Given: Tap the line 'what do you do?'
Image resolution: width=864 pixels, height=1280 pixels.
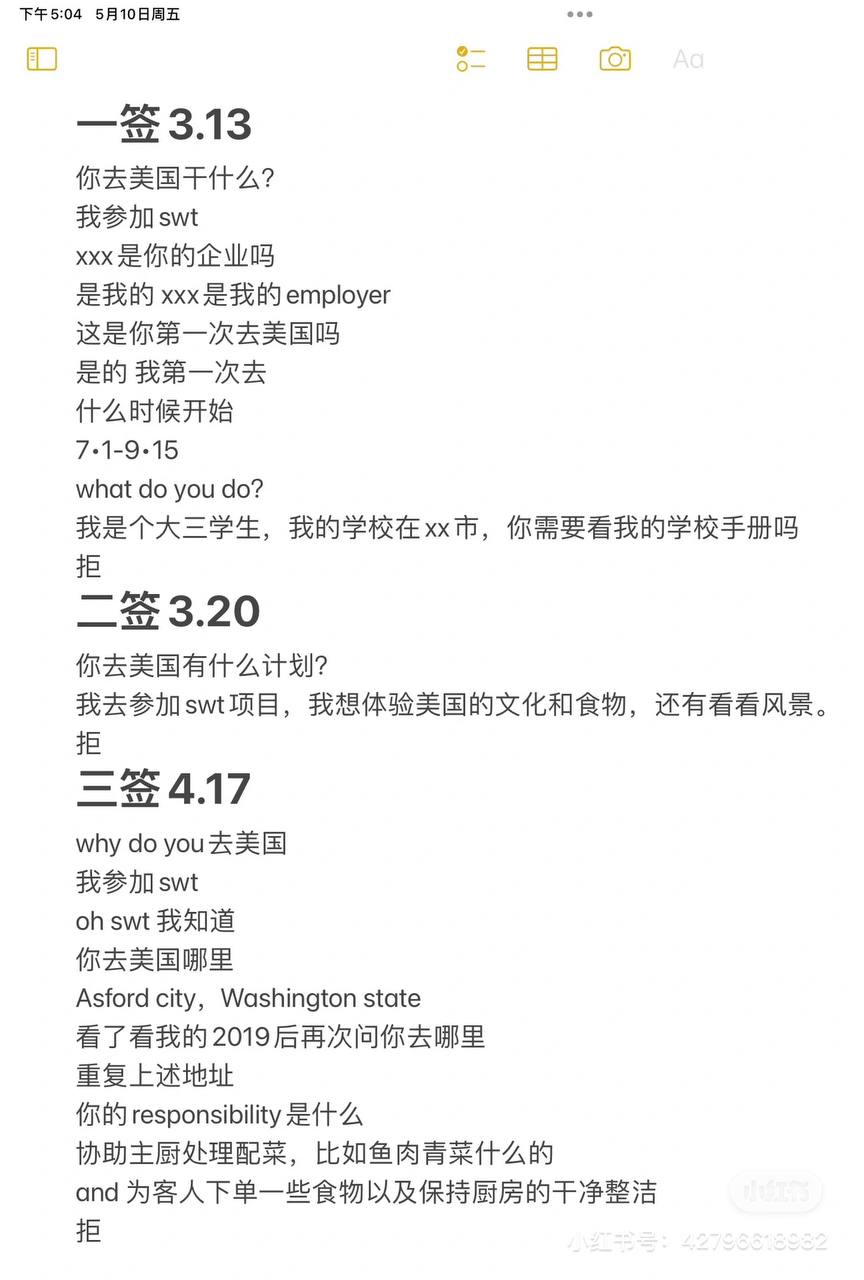Looking at the screenshot, I should coord(172,489).
